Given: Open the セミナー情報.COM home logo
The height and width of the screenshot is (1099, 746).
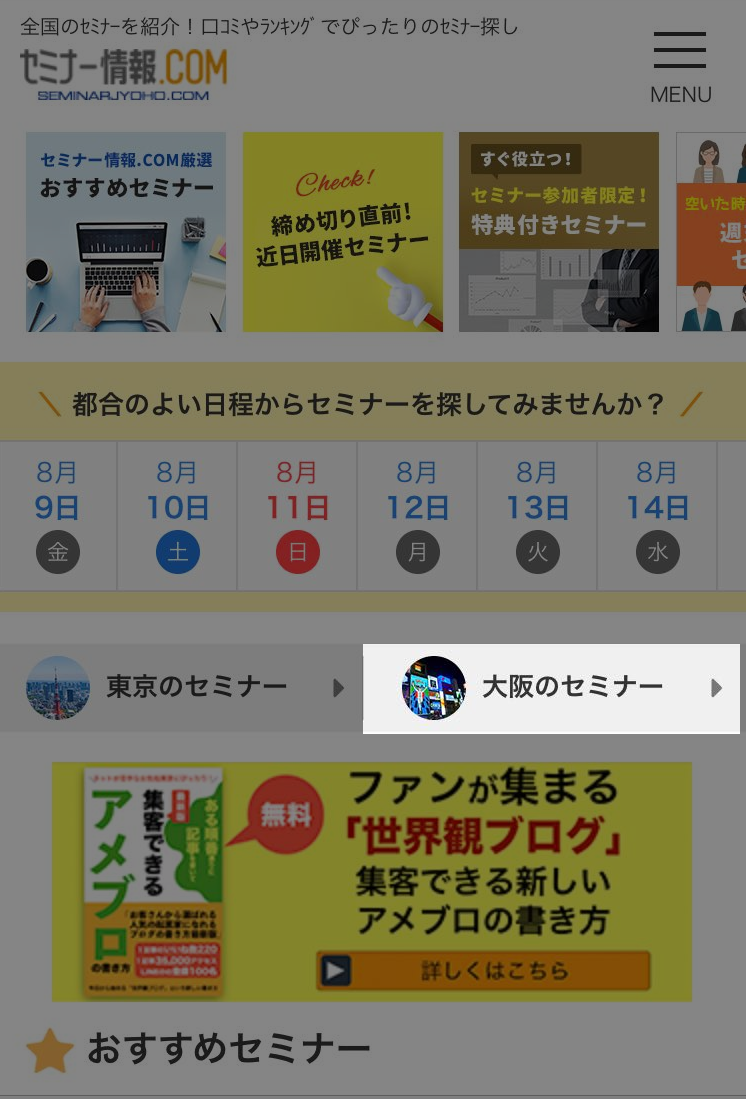Looking at the screenshot, I should click(x=123, y=73).
